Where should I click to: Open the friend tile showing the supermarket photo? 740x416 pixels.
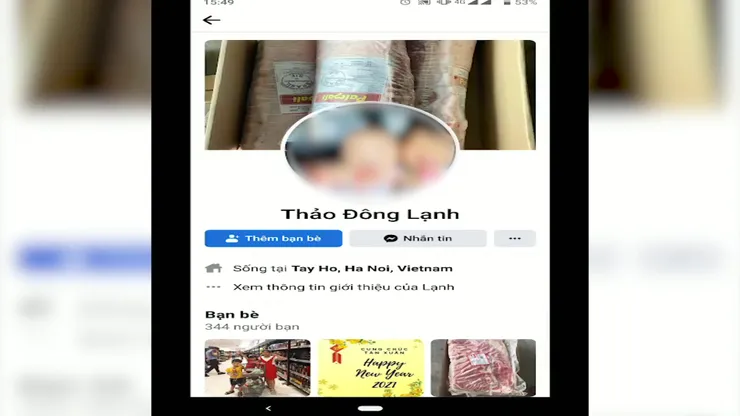click(257, 368)
